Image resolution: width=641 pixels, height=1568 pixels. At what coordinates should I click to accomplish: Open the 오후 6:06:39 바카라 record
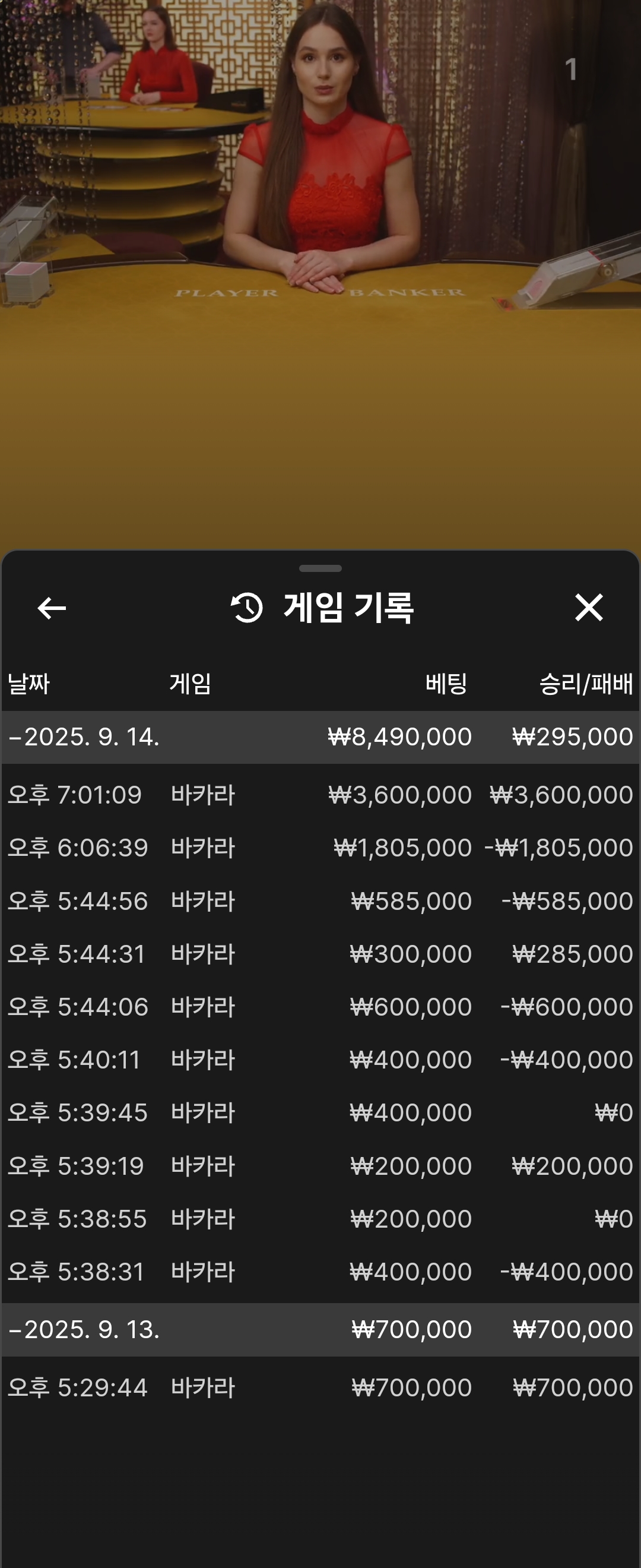(x=320, y=848)
